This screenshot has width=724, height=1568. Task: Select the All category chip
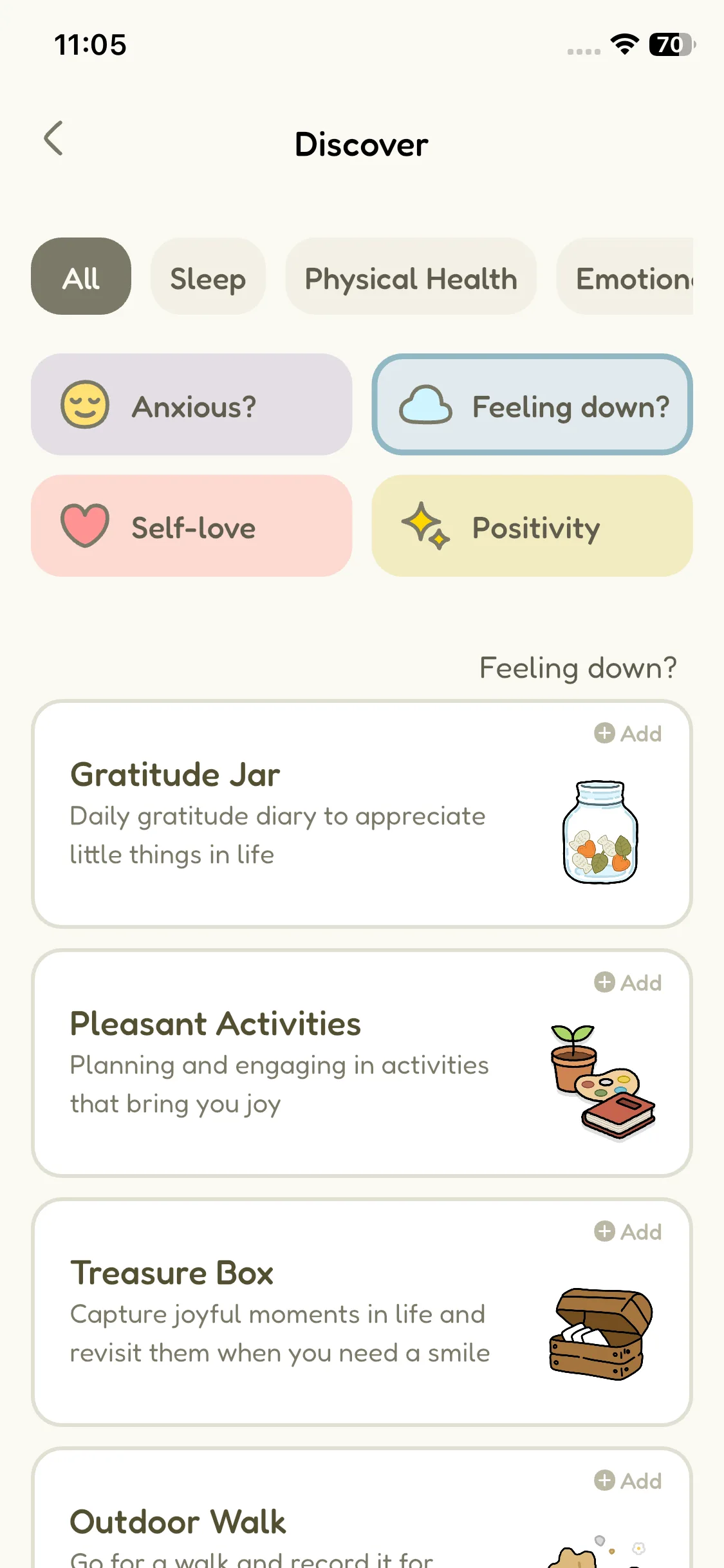(x=81, y=277)
